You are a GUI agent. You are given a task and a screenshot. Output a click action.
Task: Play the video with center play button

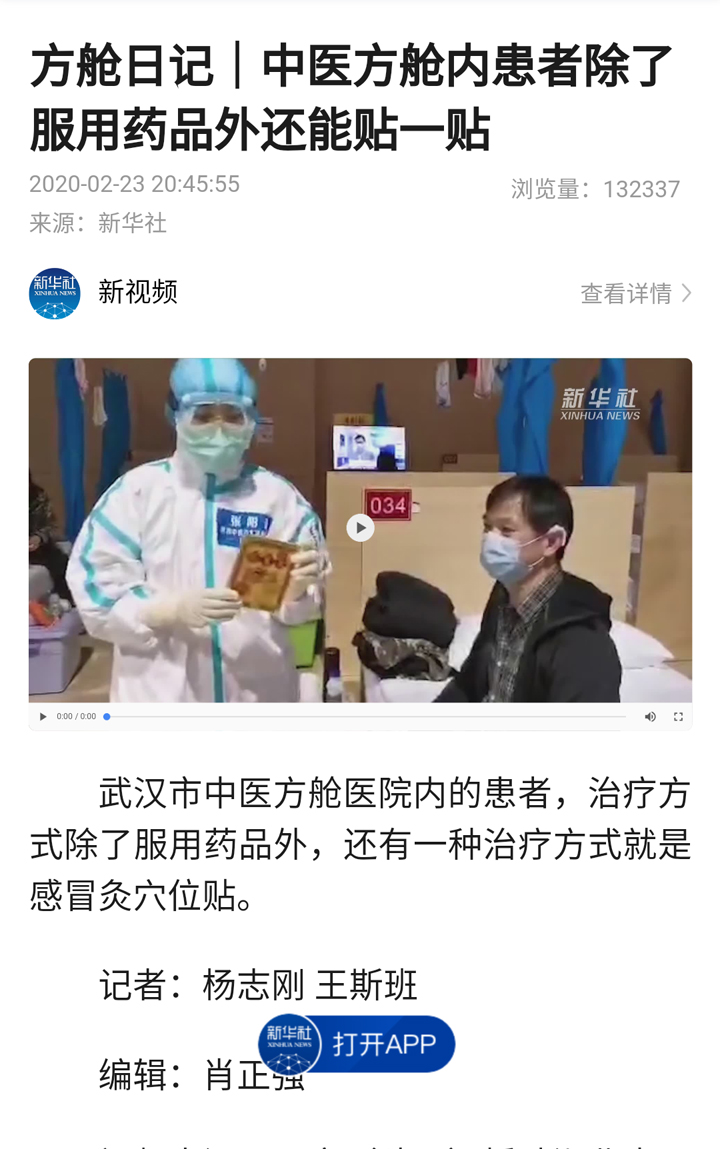click(x=360, y=528)
